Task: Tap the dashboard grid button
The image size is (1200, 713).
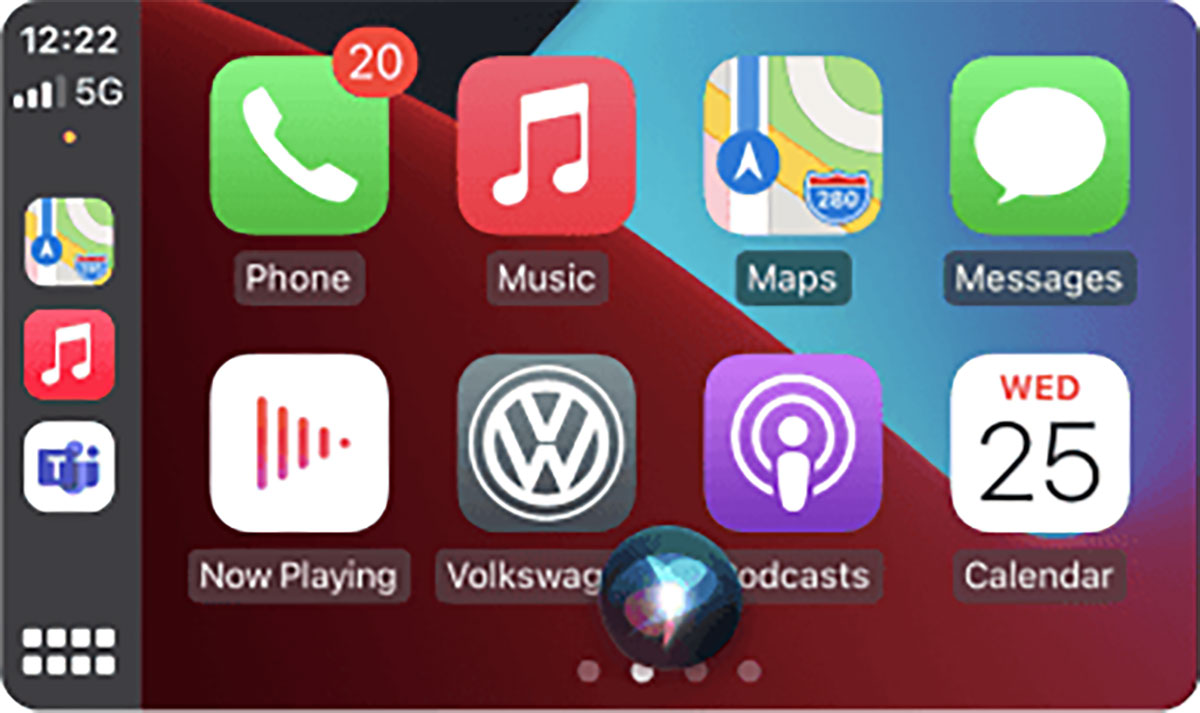Action: tap(69, 651)
